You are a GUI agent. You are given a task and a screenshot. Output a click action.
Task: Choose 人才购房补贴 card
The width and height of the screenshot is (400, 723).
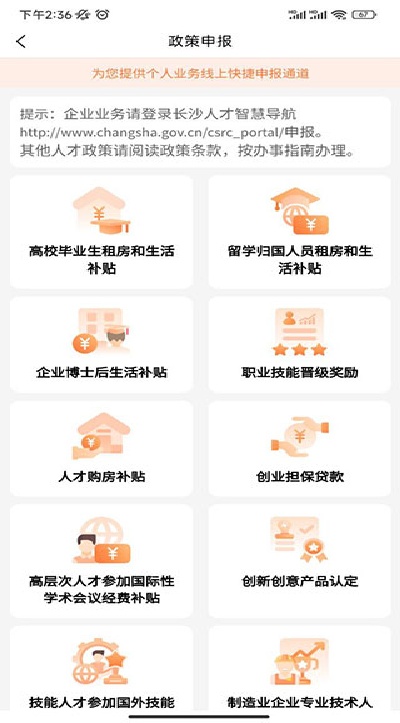click(101, 448)
